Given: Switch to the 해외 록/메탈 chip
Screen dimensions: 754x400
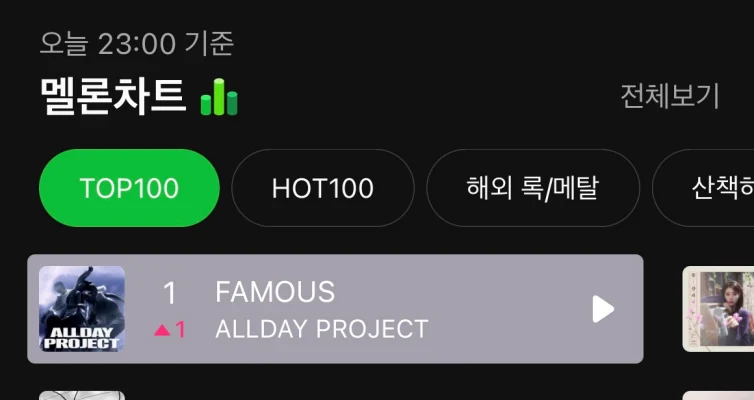Looking at the screenshot, I should pos(532,188).
